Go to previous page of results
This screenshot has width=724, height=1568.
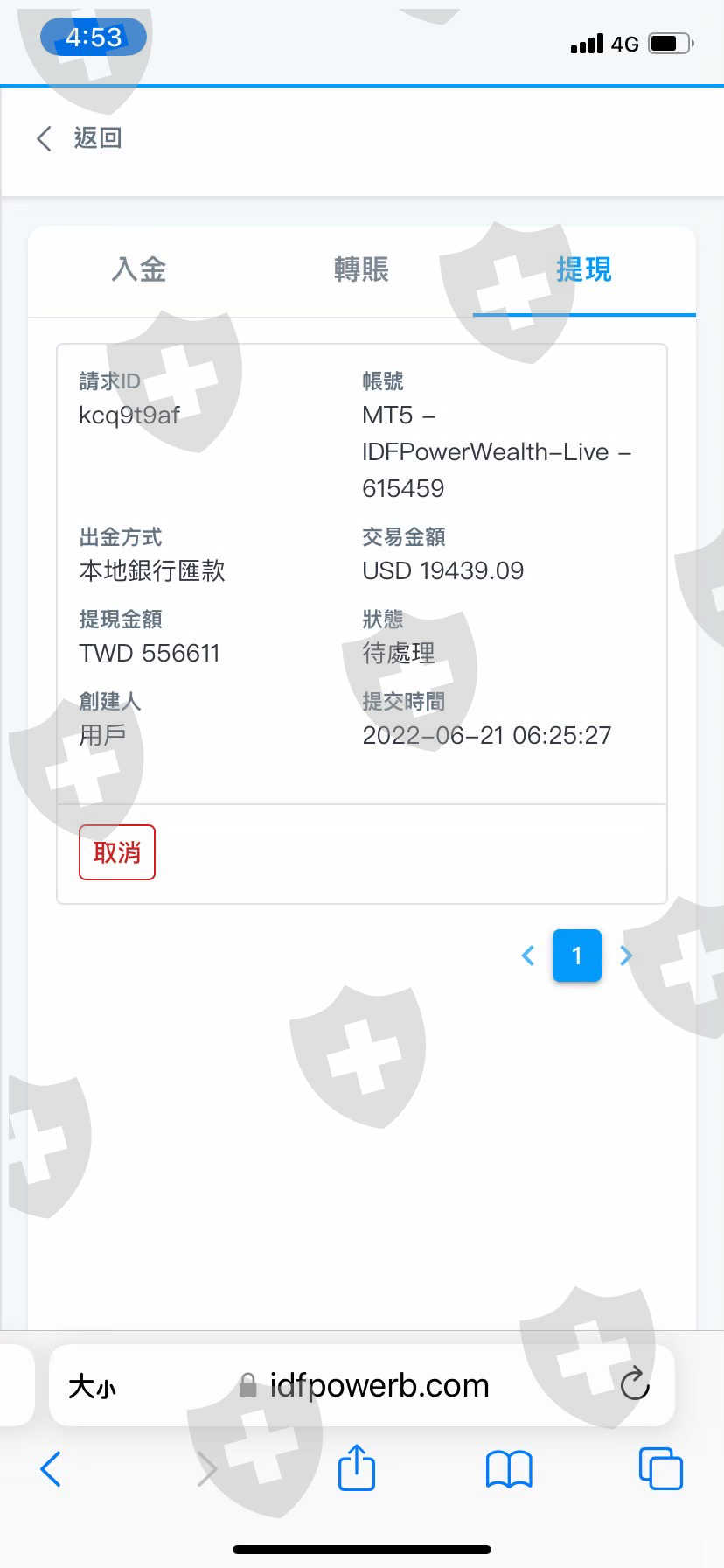pyautogui.click(x=528, y=955)
